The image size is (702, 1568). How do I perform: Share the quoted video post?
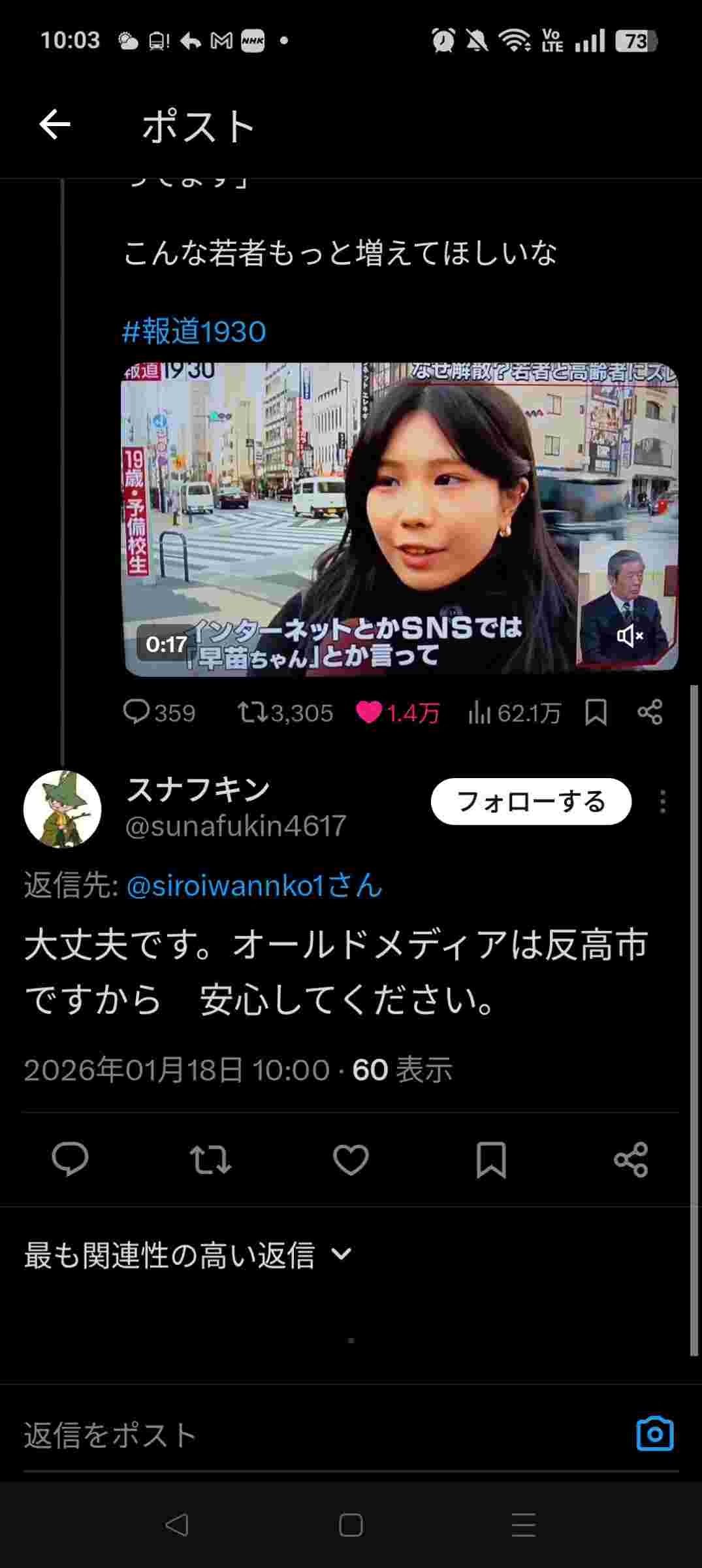[650, 712]
